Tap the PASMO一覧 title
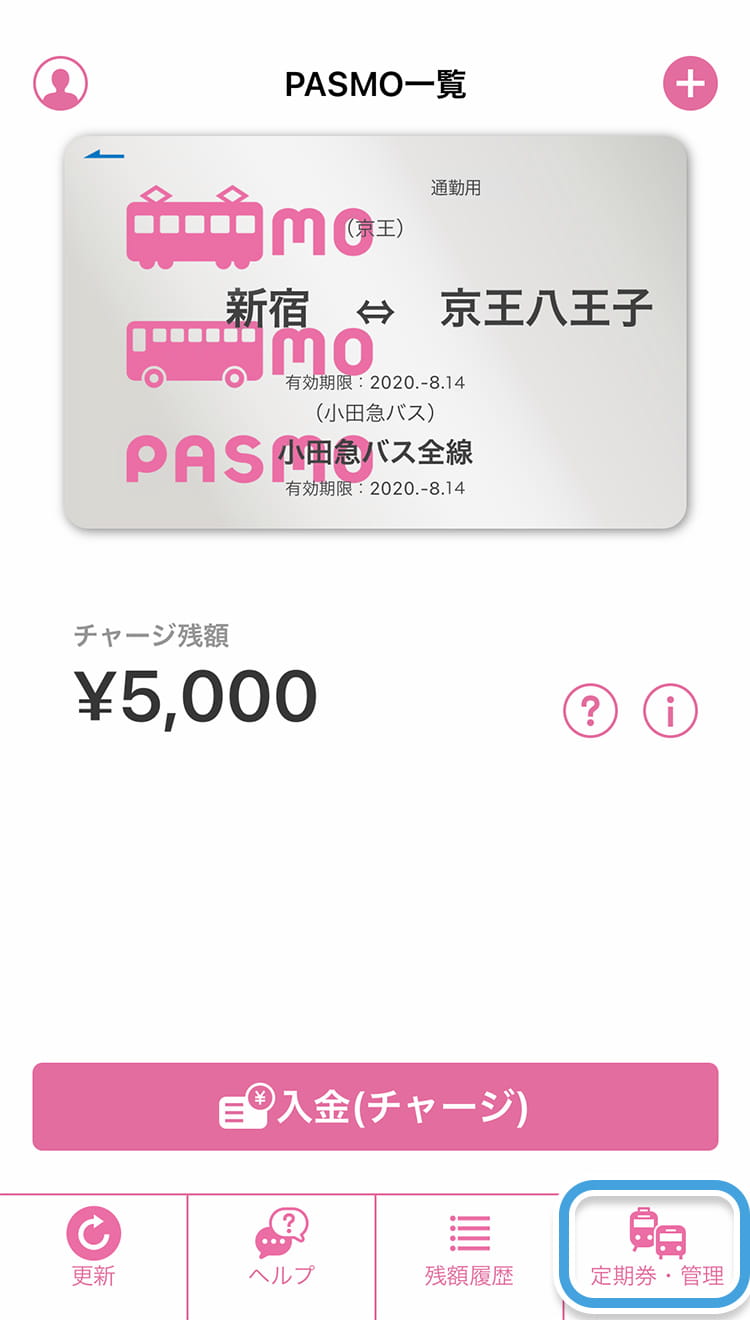This screenshot has width=750, height=1320. tap(375, 84)
